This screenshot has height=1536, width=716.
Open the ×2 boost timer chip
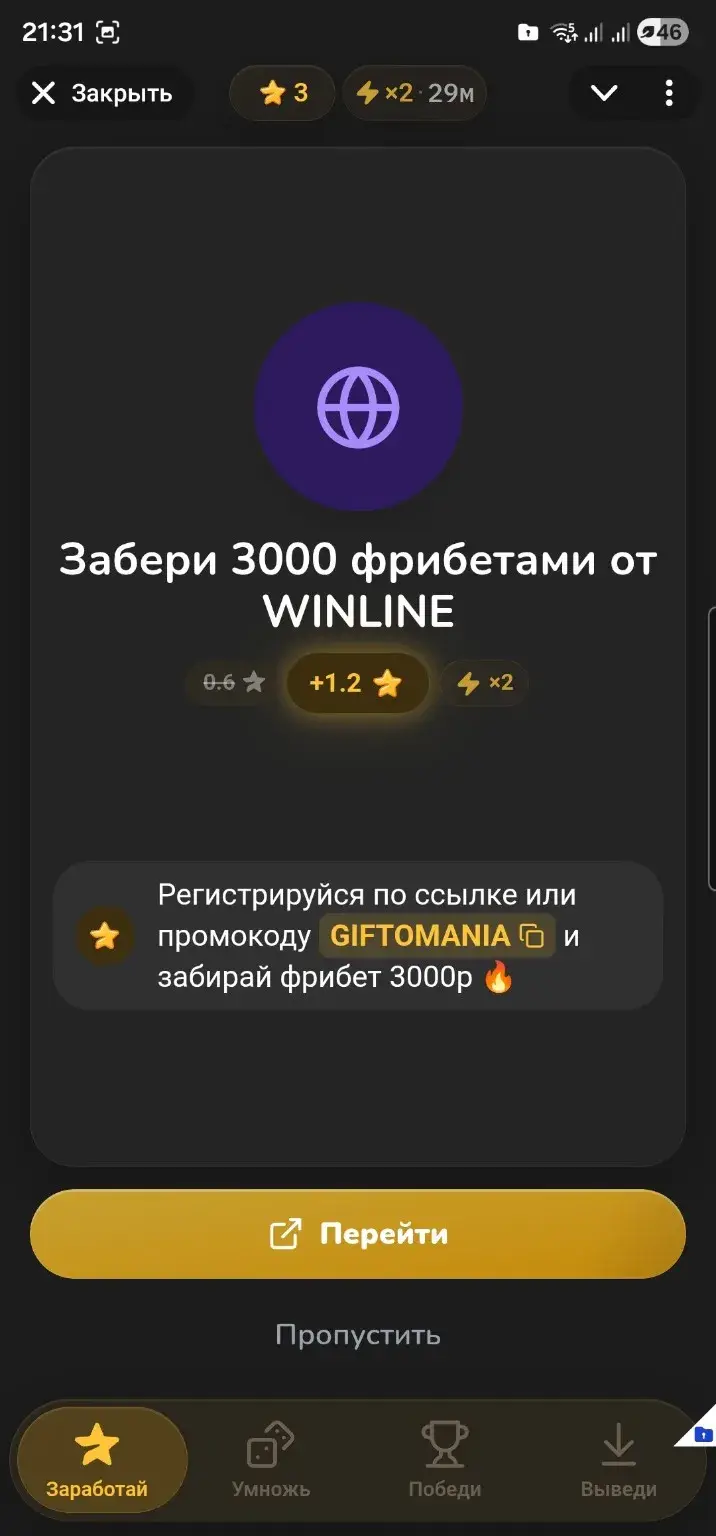point(414,94)
